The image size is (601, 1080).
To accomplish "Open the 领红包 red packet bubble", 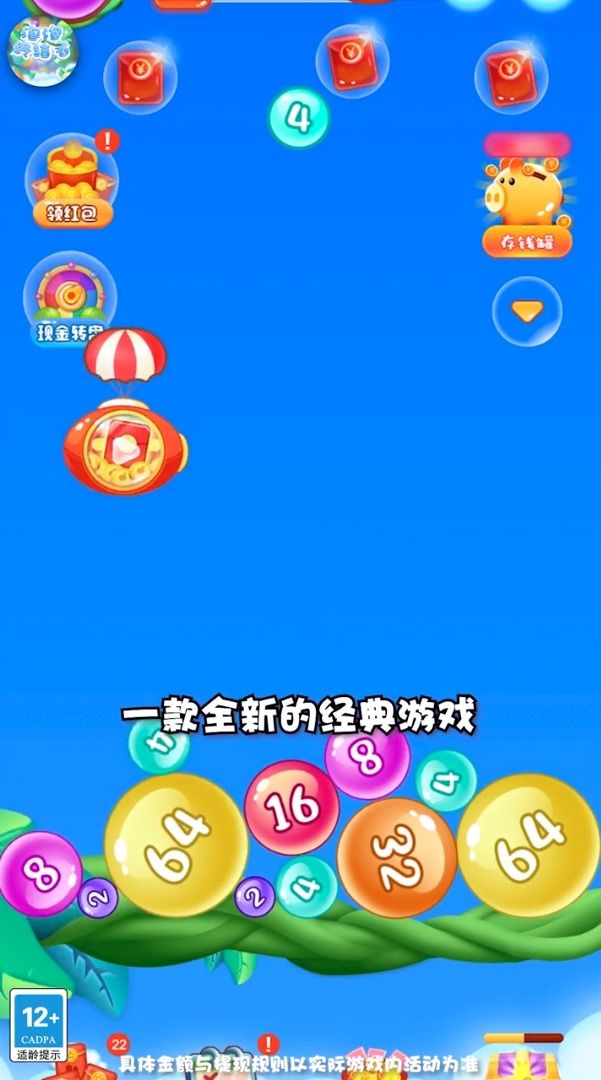I will (72, 180).
